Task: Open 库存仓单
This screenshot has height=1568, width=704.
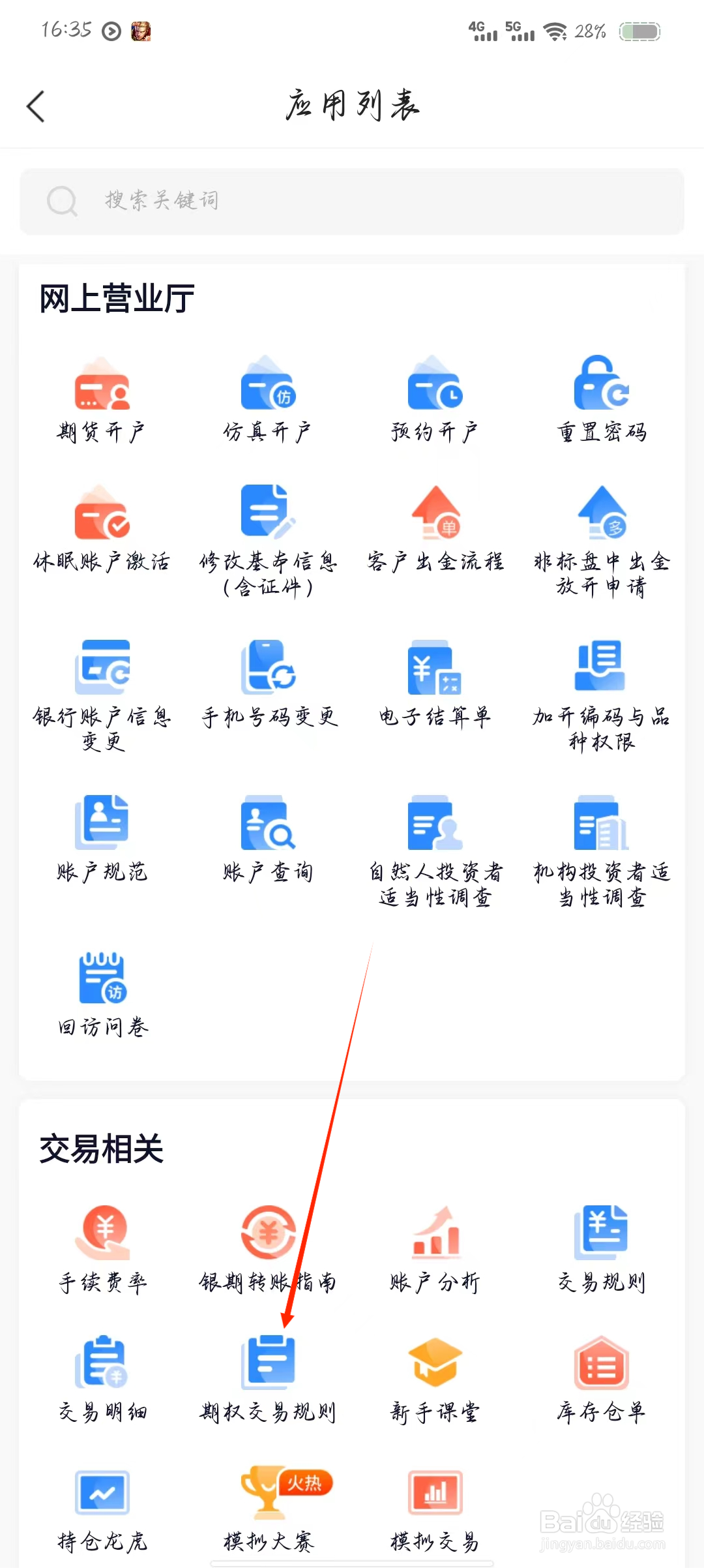Action: tap(602, 1380)
